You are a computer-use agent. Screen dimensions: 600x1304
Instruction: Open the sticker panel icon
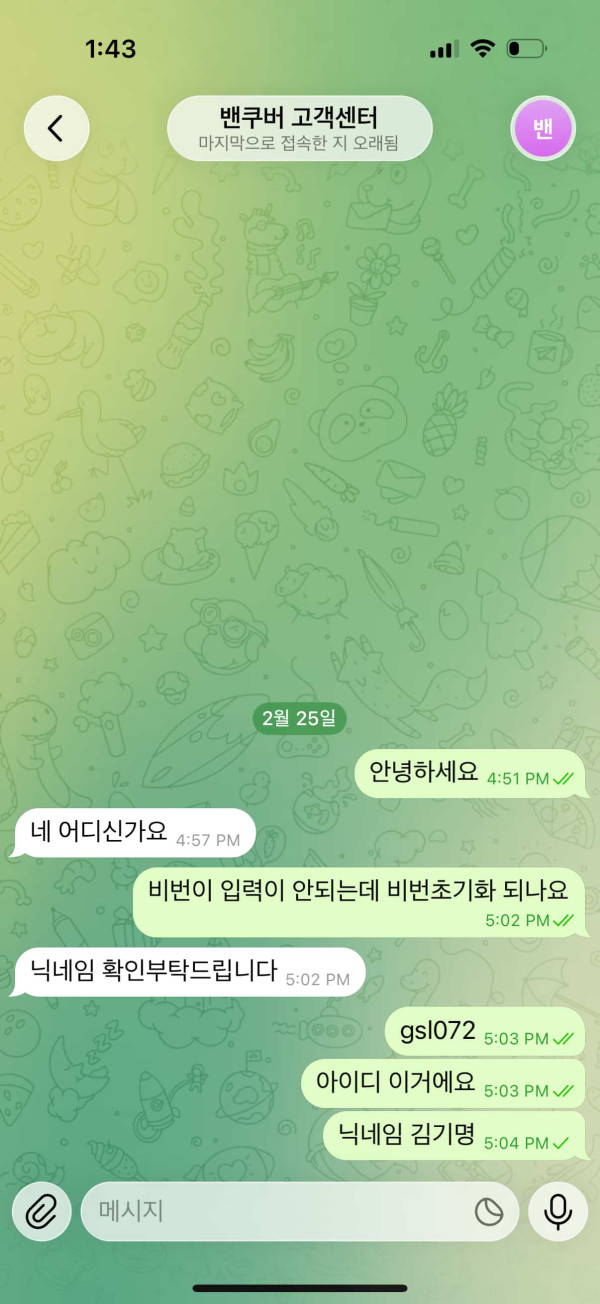(488, 1212)
